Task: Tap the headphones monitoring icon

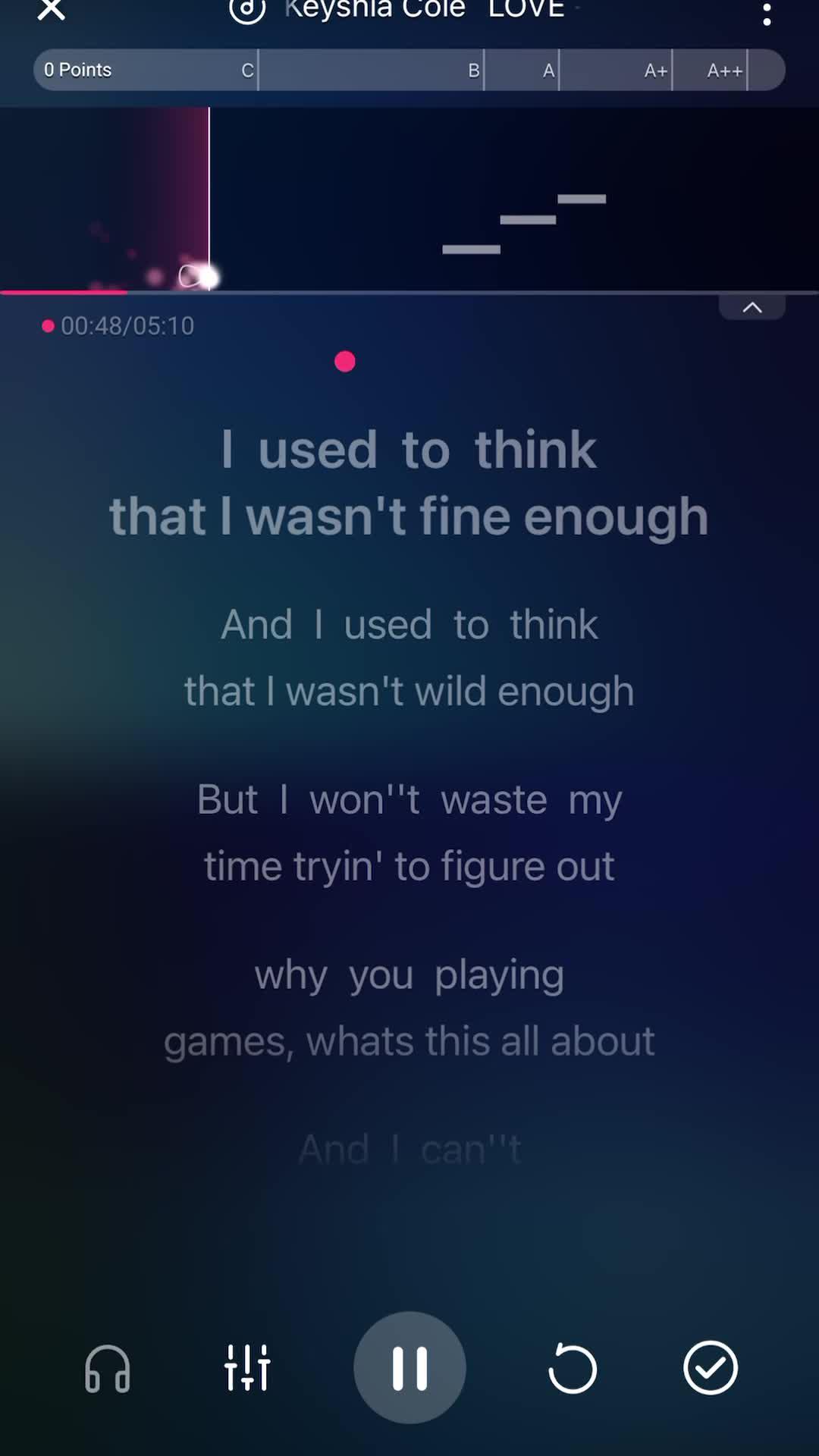Action: 107,1369
